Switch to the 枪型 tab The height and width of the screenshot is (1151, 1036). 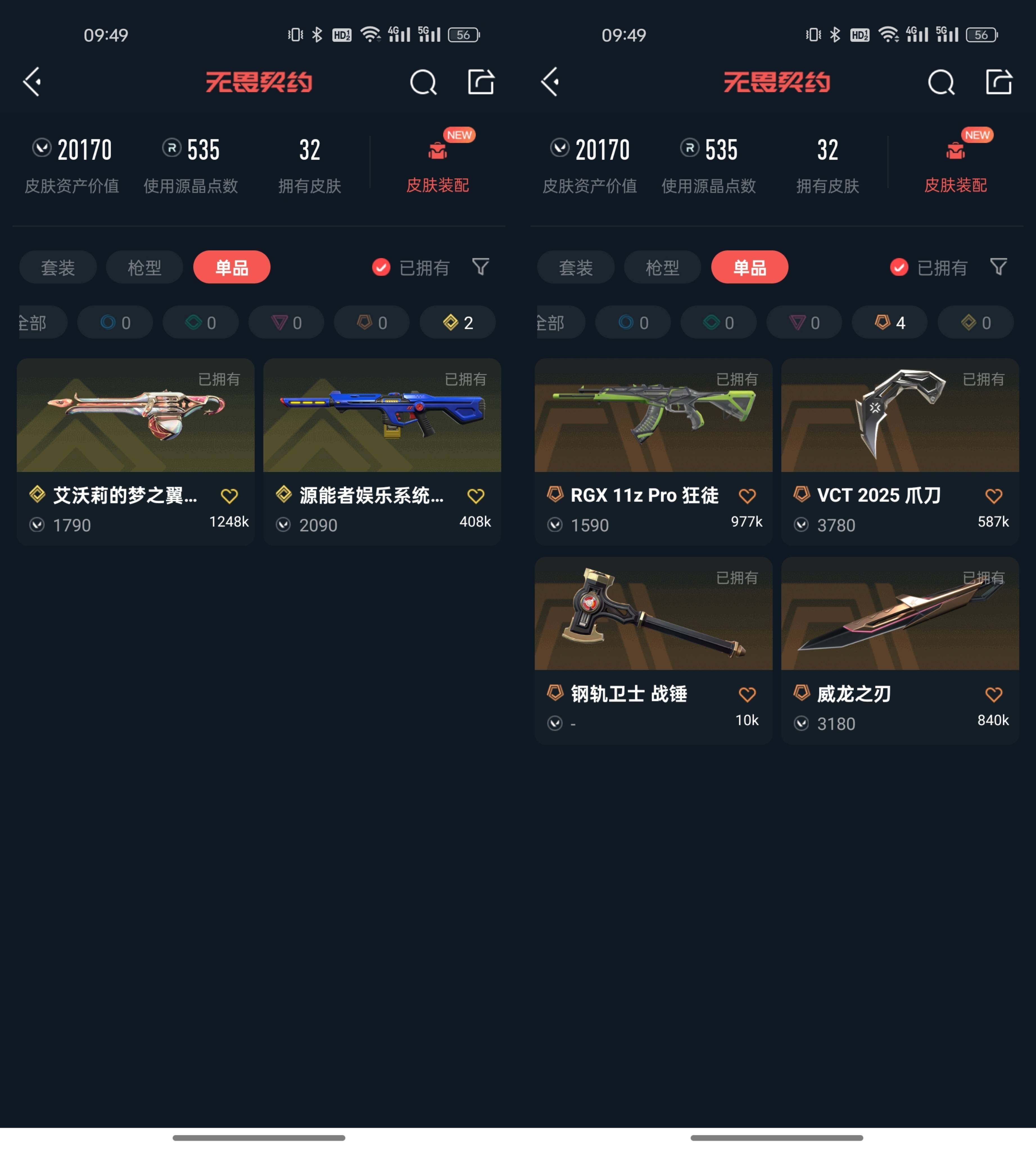pos(144,267)
